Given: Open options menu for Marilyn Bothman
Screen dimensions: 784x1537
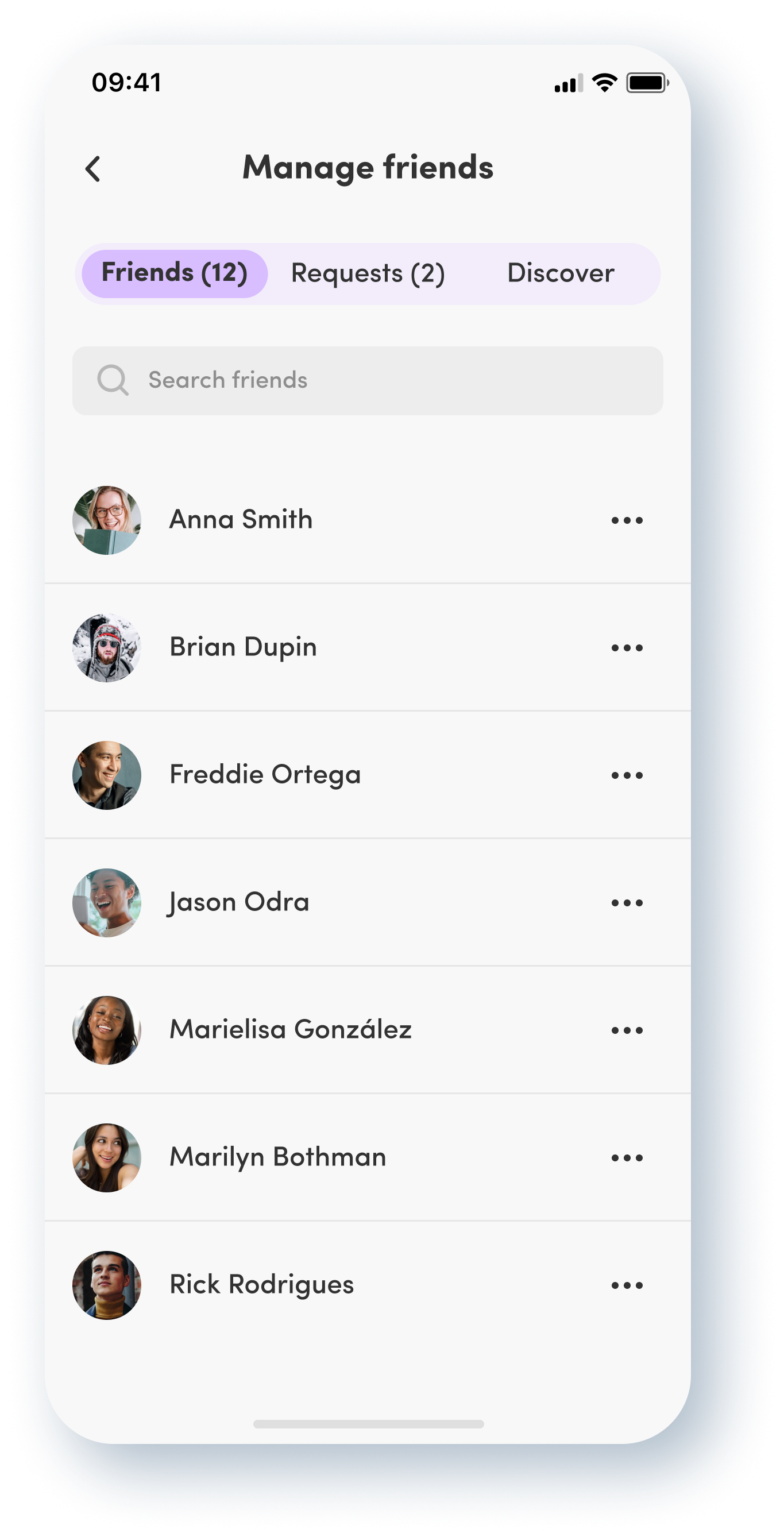Looking at the screenshot, I should pos(627,1158).
